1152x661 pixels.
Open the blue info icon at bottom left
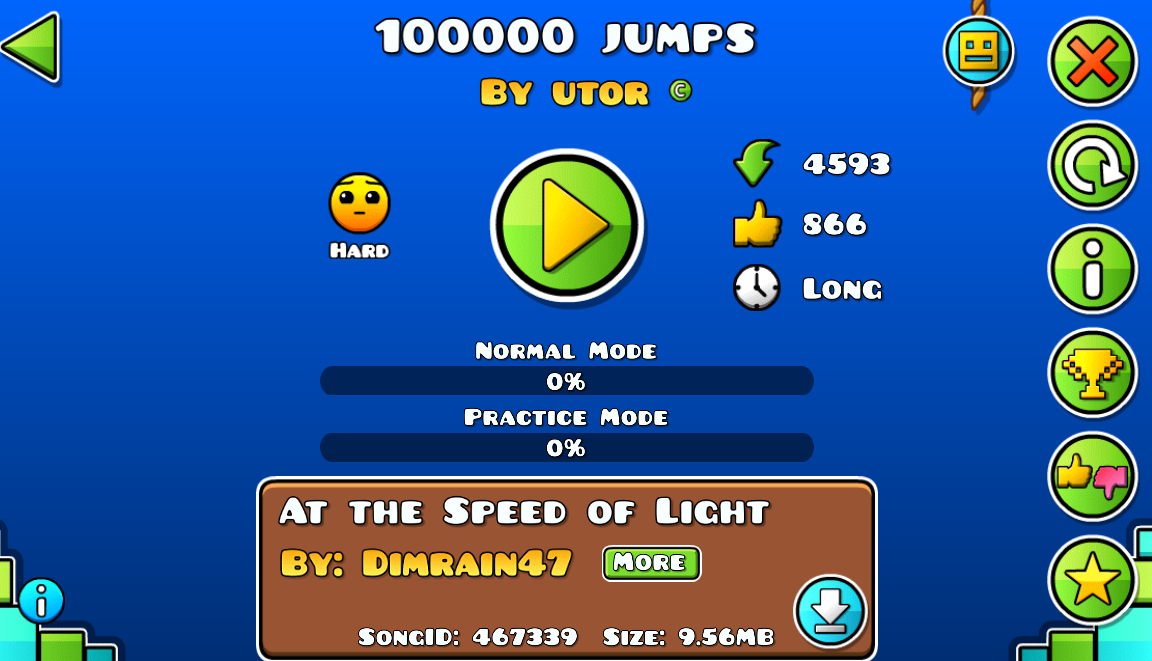(41, 601)
